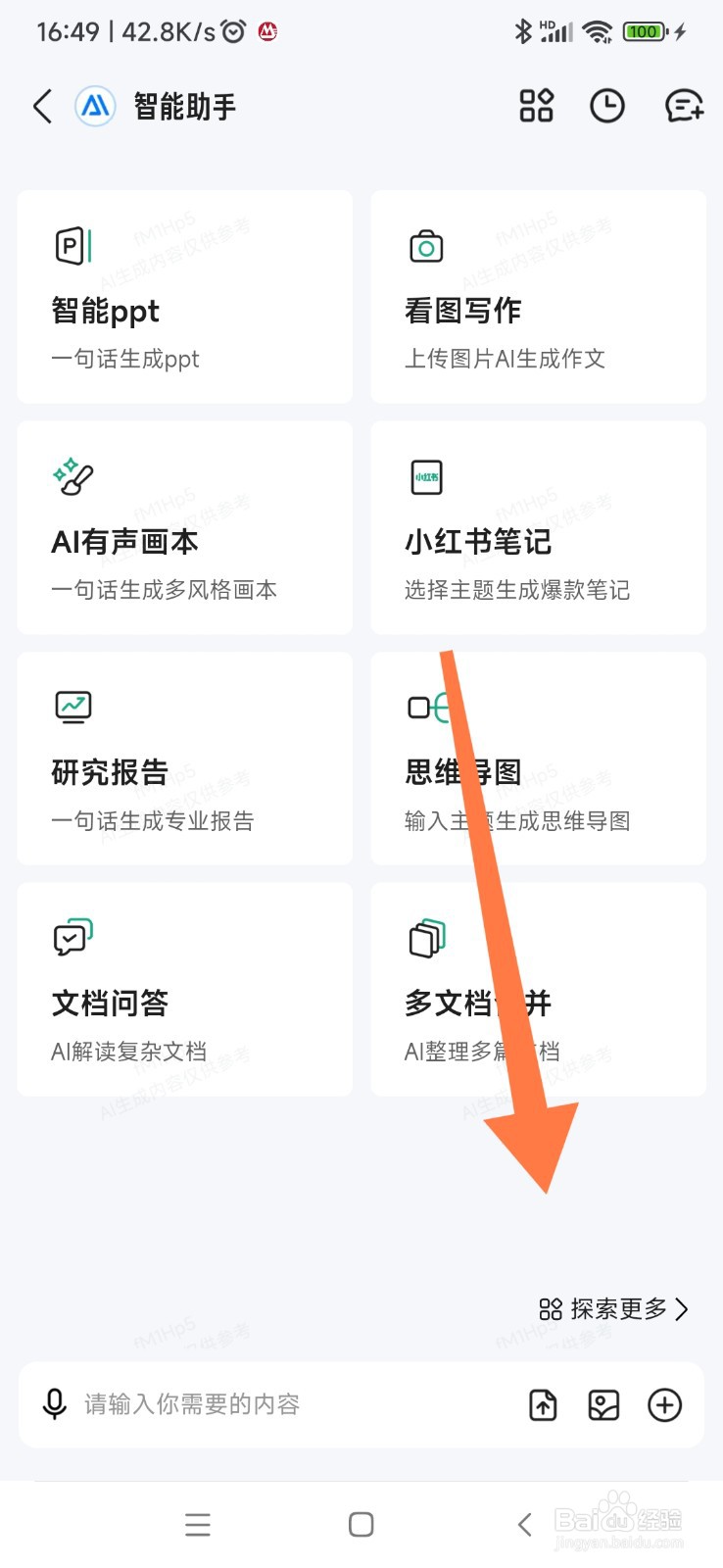Screen dimensions: 723x1568
Task: Open the apps grid in the top bar
Action: 536,106
